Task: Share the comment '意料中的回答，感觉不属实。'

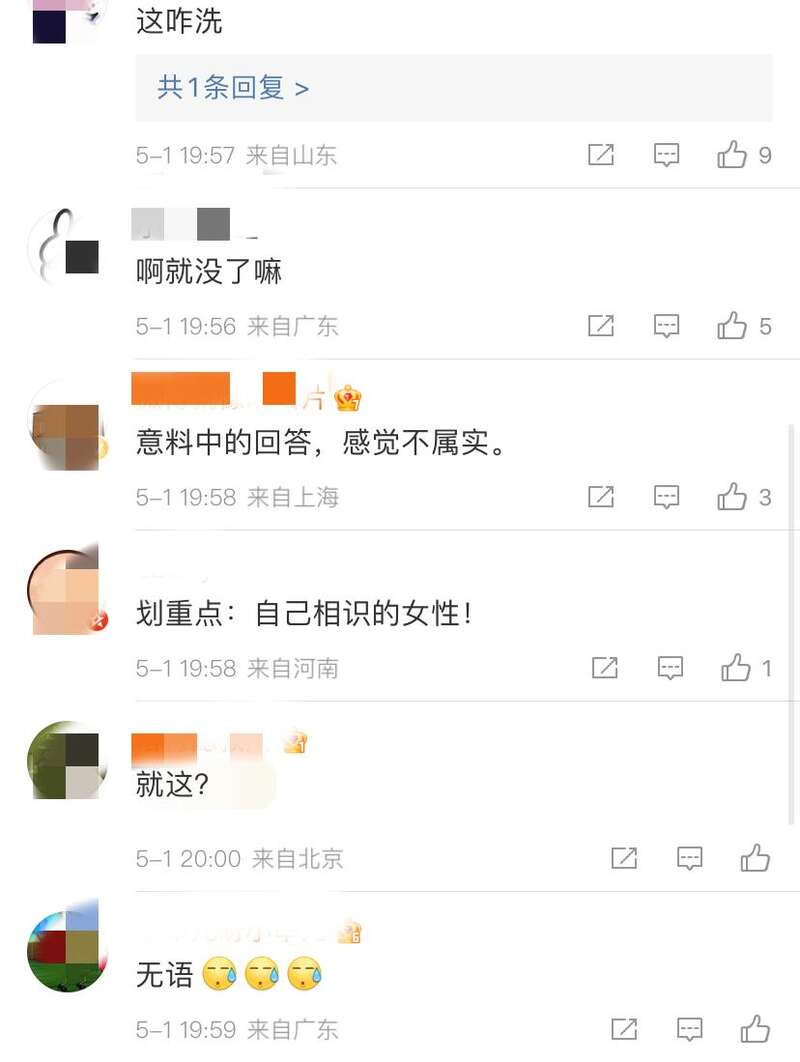Action: (601, 497)
